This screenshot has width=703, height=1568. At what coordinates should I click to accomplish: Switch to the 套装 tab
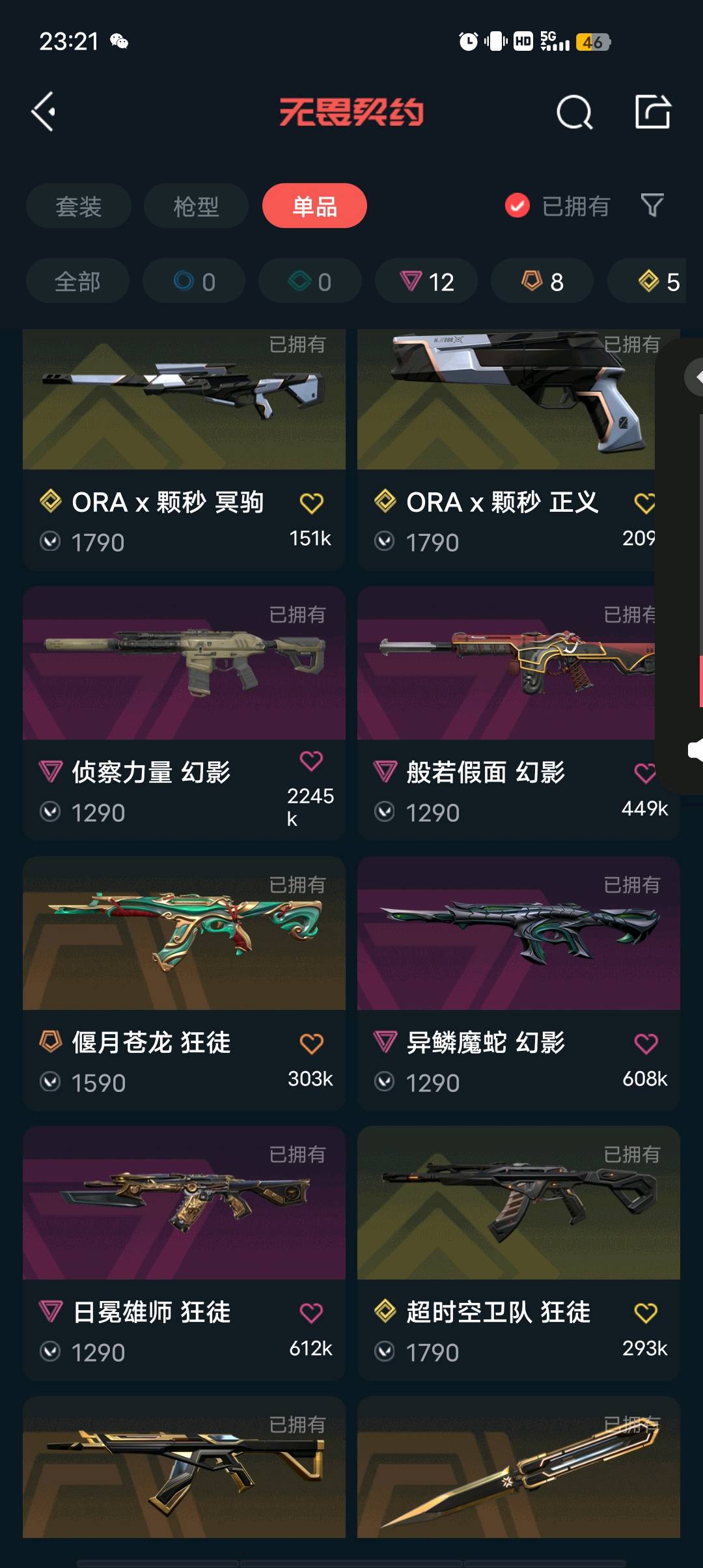pyautogui.click(x=79, y=206)
